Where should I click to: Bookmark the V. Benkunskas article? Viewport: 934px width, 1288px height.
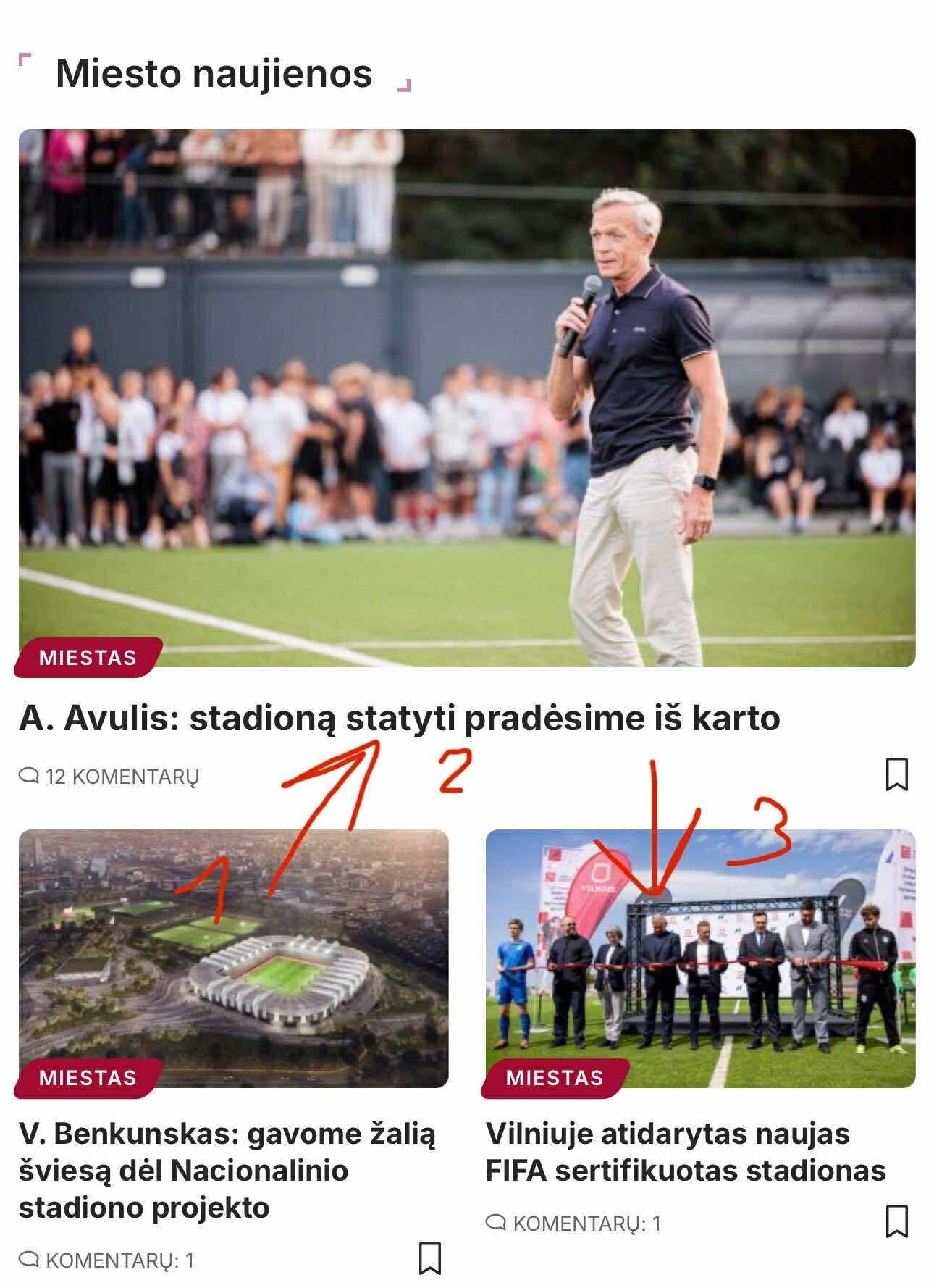(430, 1258)
